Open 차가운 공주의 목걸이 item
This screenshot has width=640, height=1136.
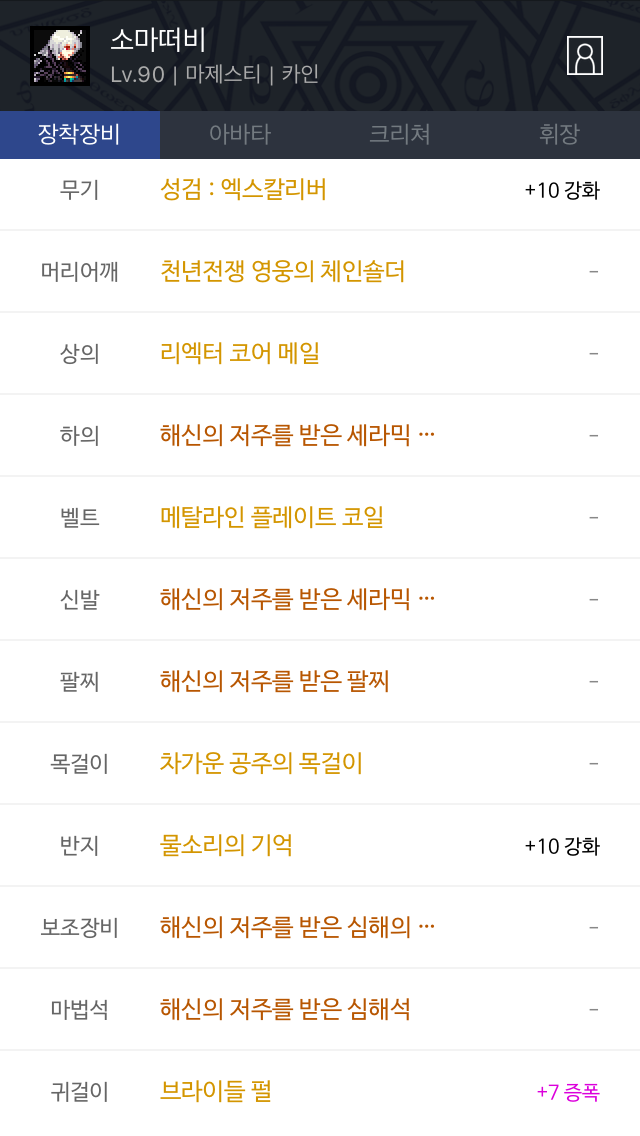coord(261,763)
